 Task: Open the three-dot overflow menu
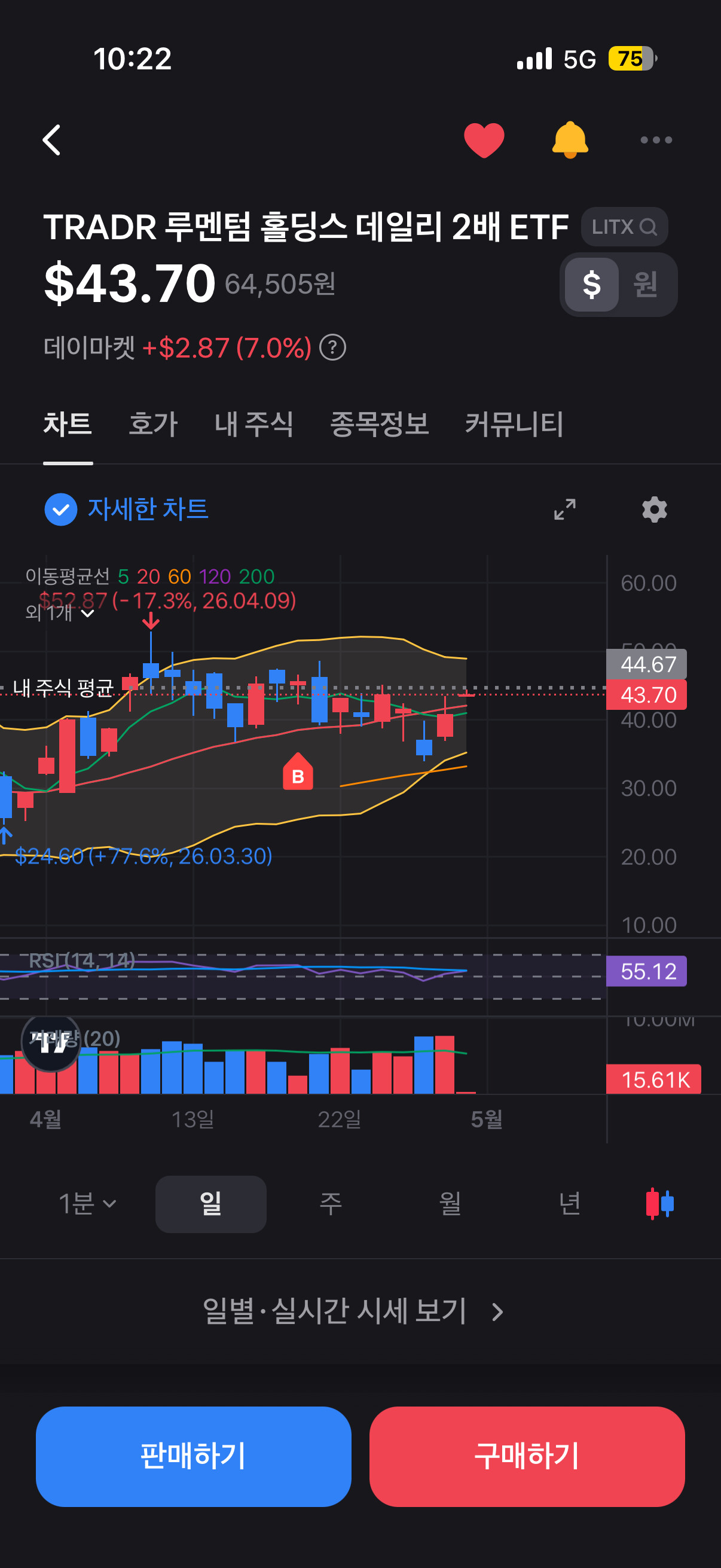point(656,140)
